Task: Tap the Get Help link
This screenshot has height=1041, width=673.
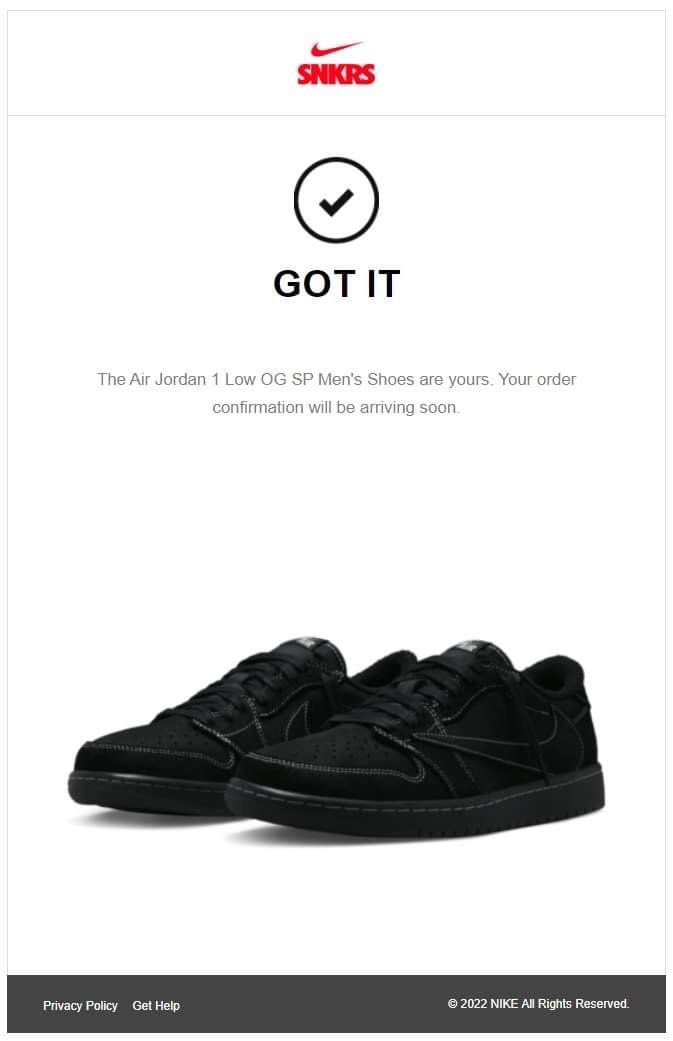Action: pos(156,1005)
